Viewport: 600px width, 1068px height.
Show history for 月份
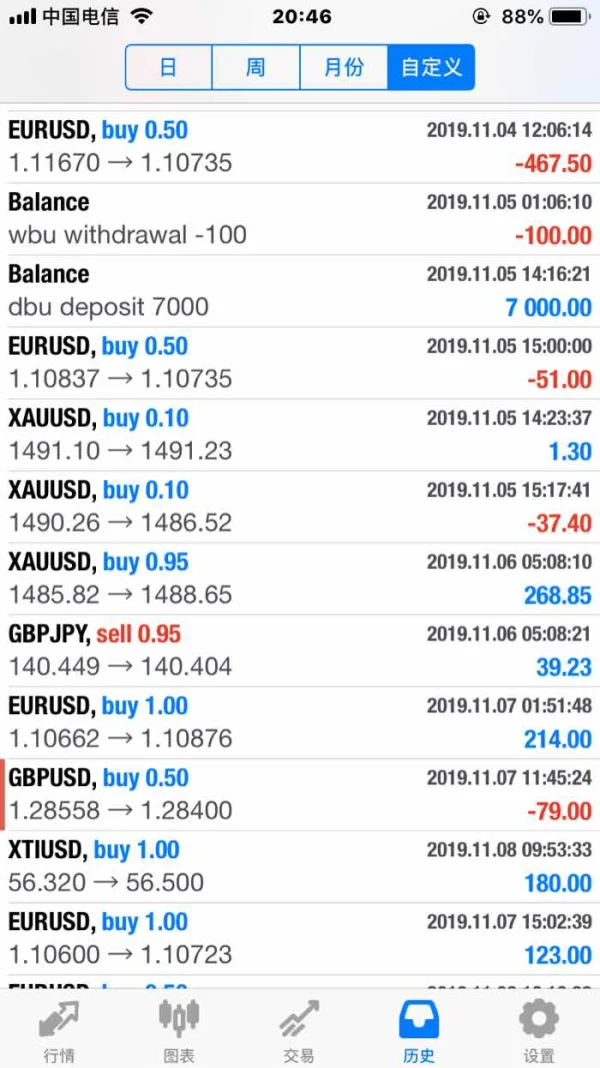tap(344, 68)
